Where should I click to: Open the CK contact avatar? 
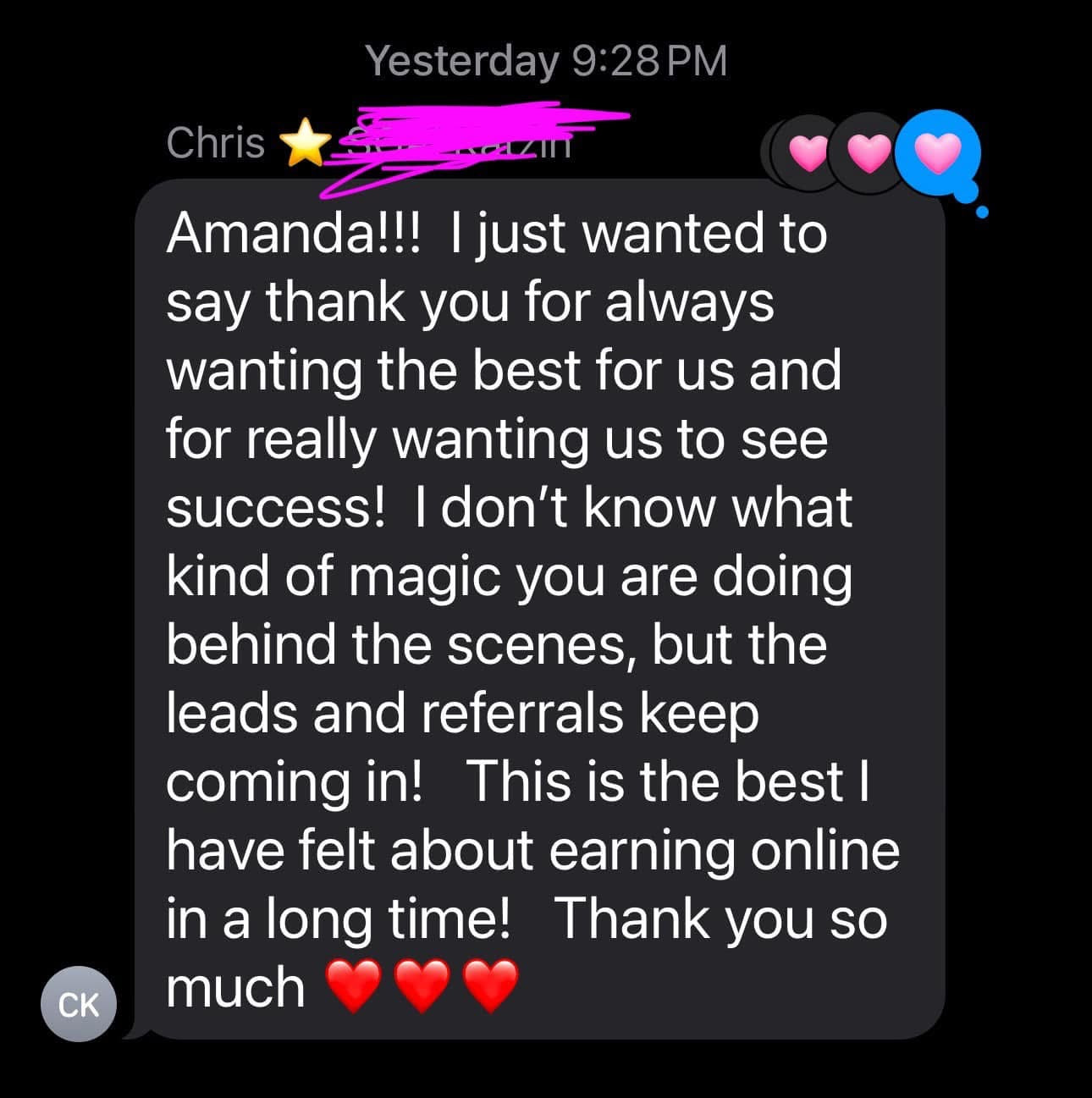[x=79, y=1004]
